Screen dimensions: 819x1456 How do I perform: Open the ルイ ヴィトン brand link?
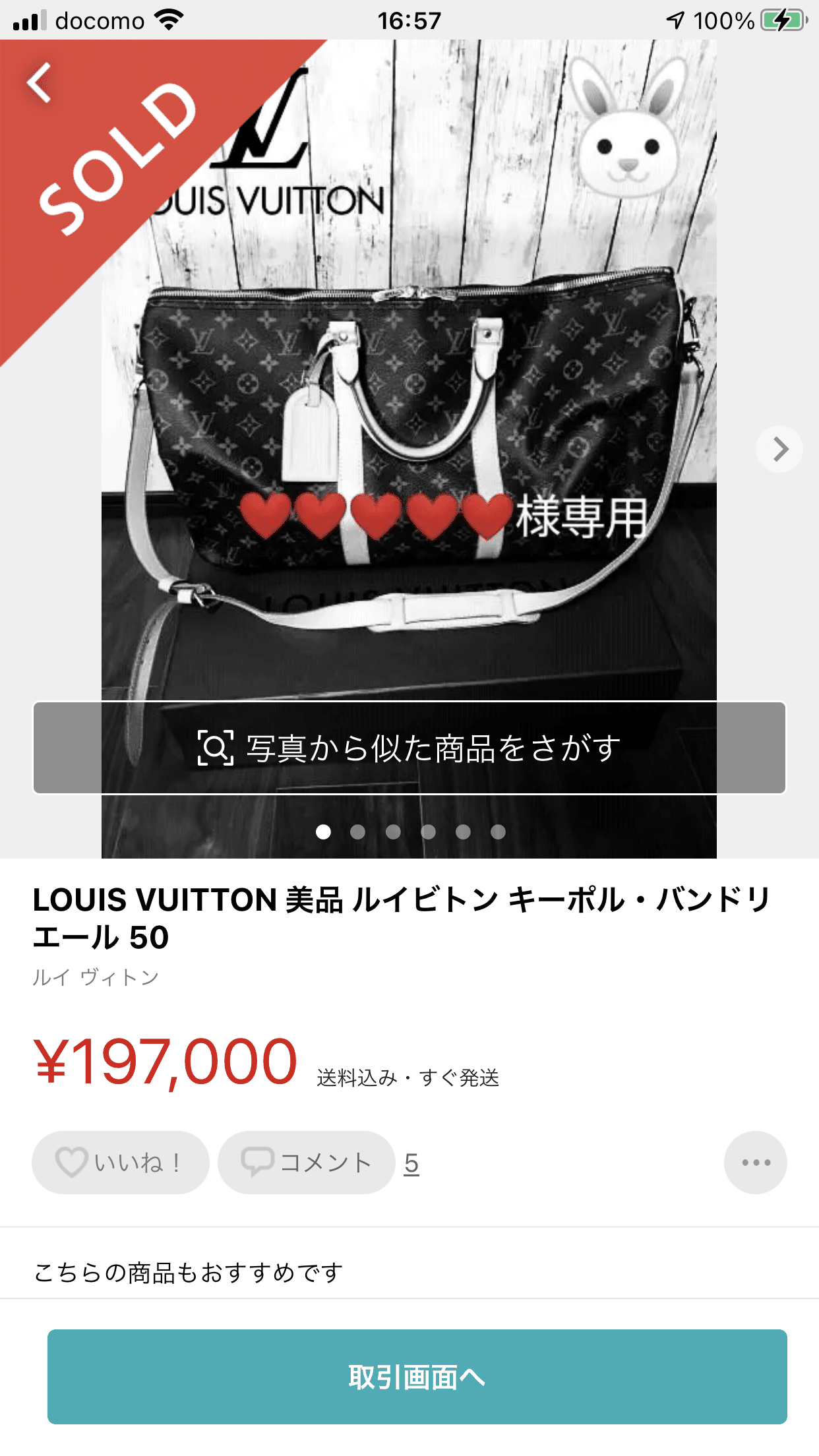pyautogui.click(x=96, y=977)
